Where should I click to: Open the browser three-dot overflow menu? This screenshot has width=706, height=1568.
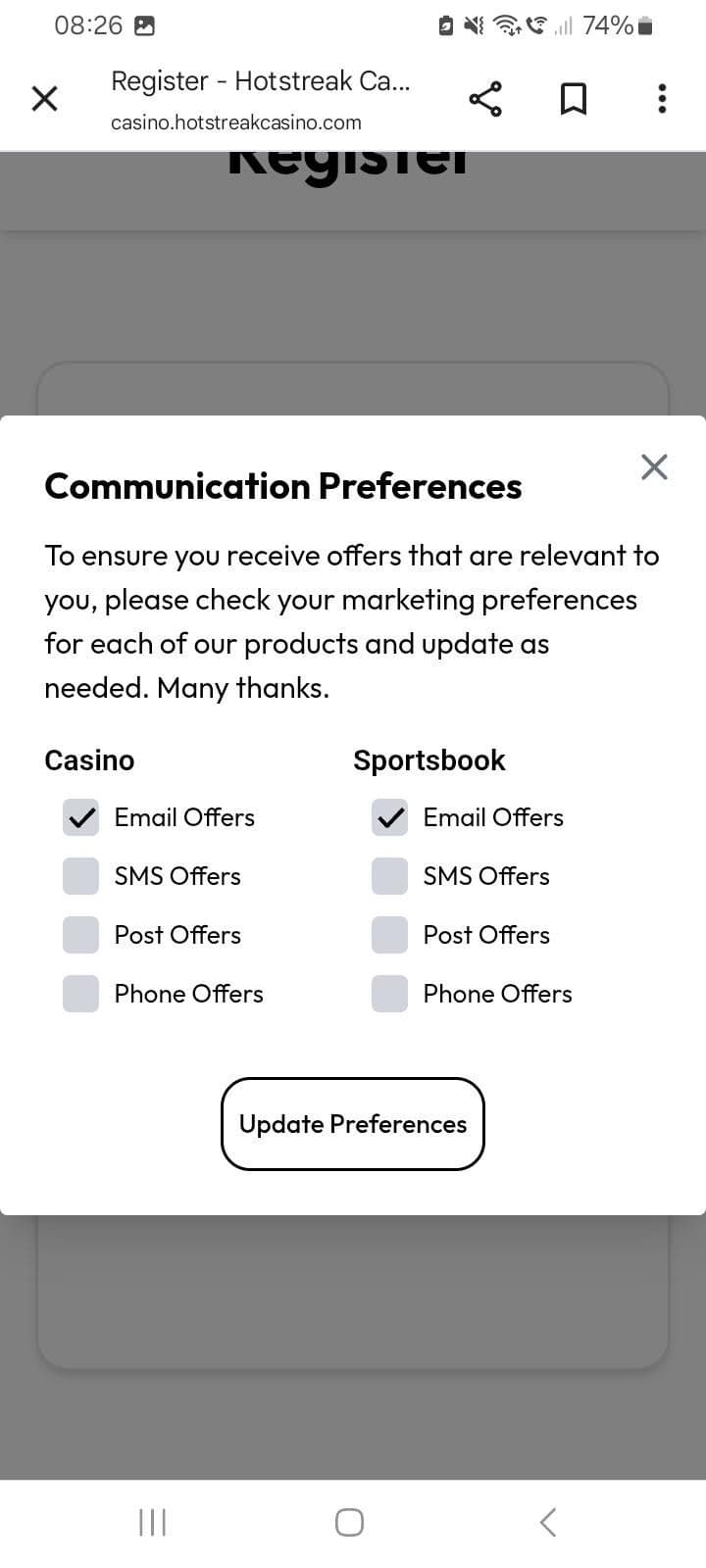(x=662, y=98)
